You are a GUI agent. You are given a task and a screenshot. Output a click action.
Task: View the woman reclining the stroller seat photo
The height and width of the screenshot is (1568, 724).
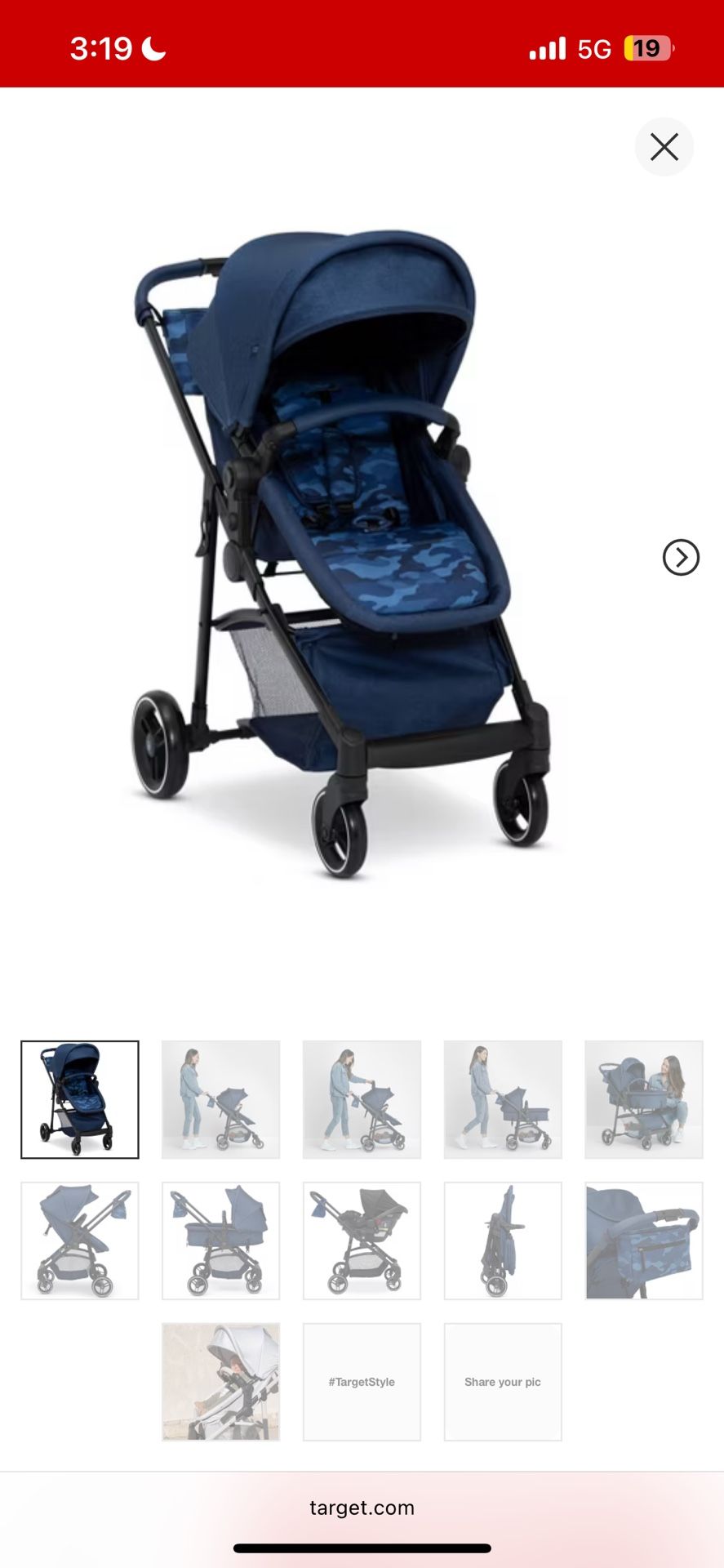click(x=362, y=1098)
